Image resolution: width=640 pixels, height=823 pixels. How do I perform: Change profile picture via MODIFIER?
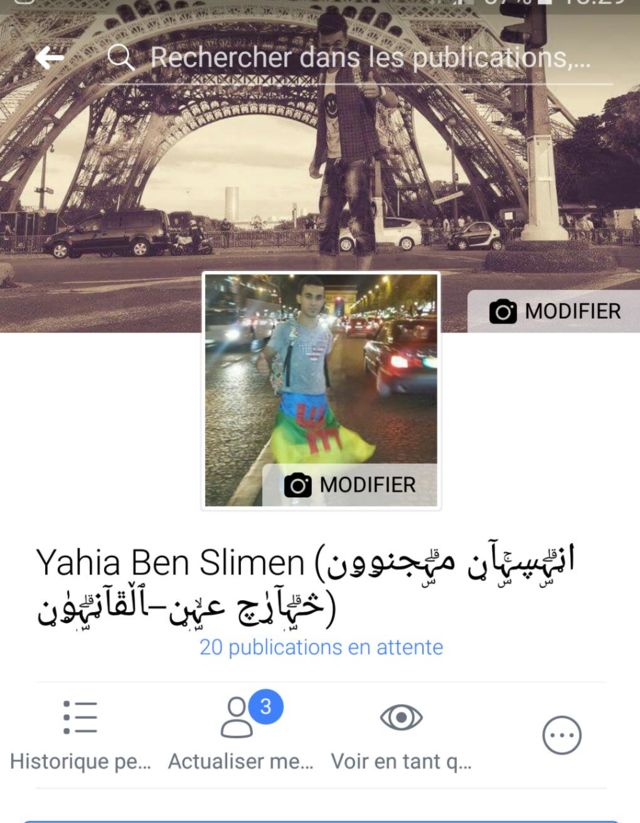click(351, 485)
